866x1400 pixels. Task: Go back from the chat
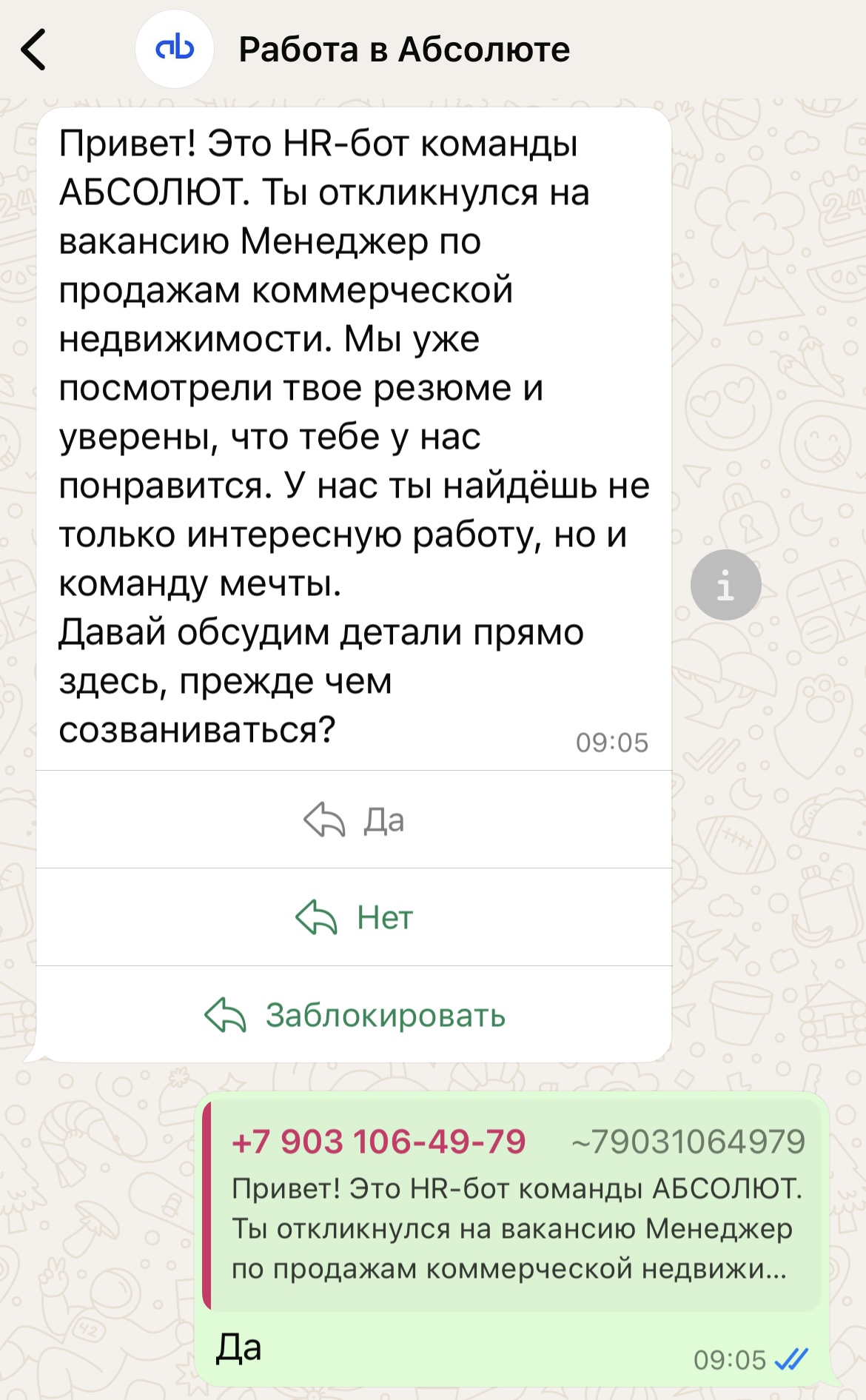[x=34, y=50]
